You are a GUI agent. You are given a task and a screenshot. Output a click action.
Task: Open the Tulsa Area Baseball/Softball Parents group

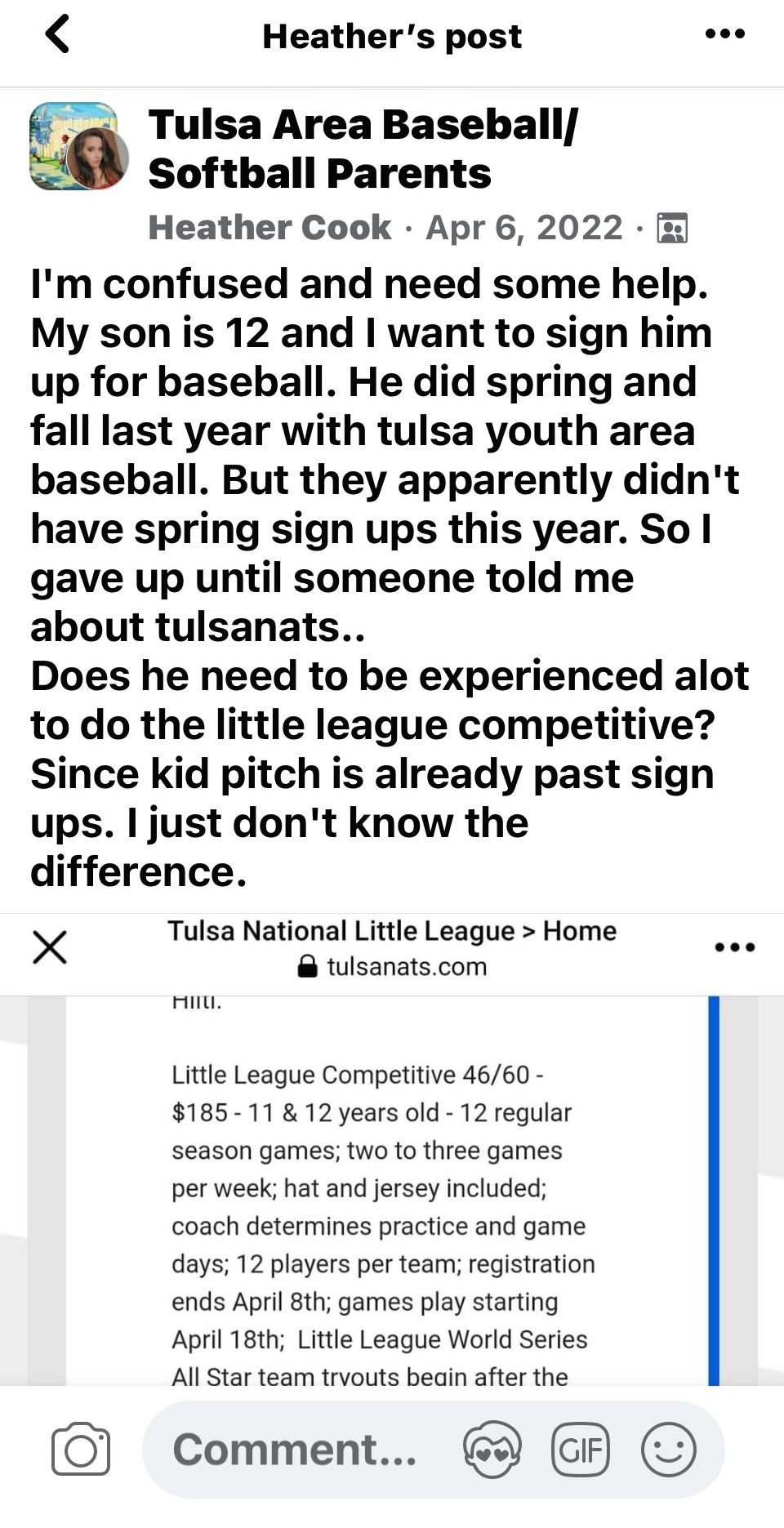click(363, 149)
